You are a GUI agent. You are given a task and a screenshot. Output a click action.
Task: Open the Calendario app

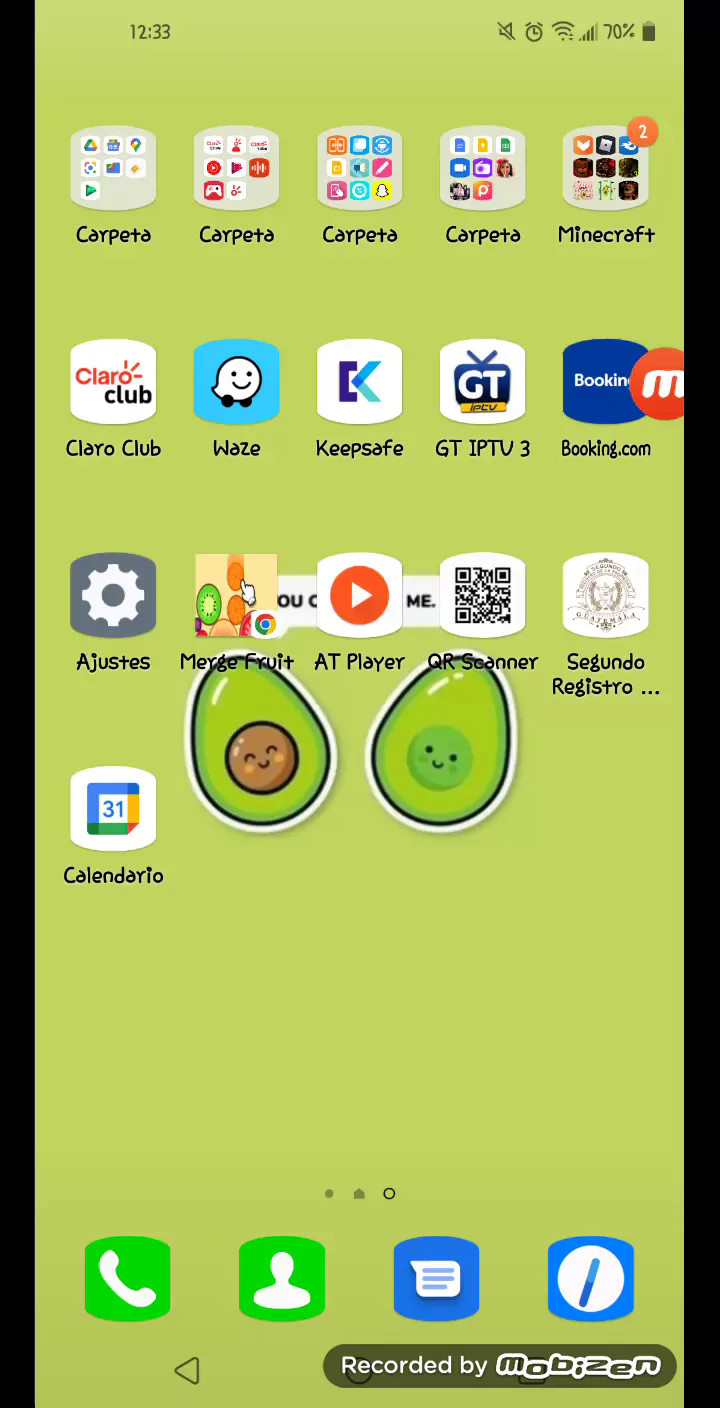(113, 810)
